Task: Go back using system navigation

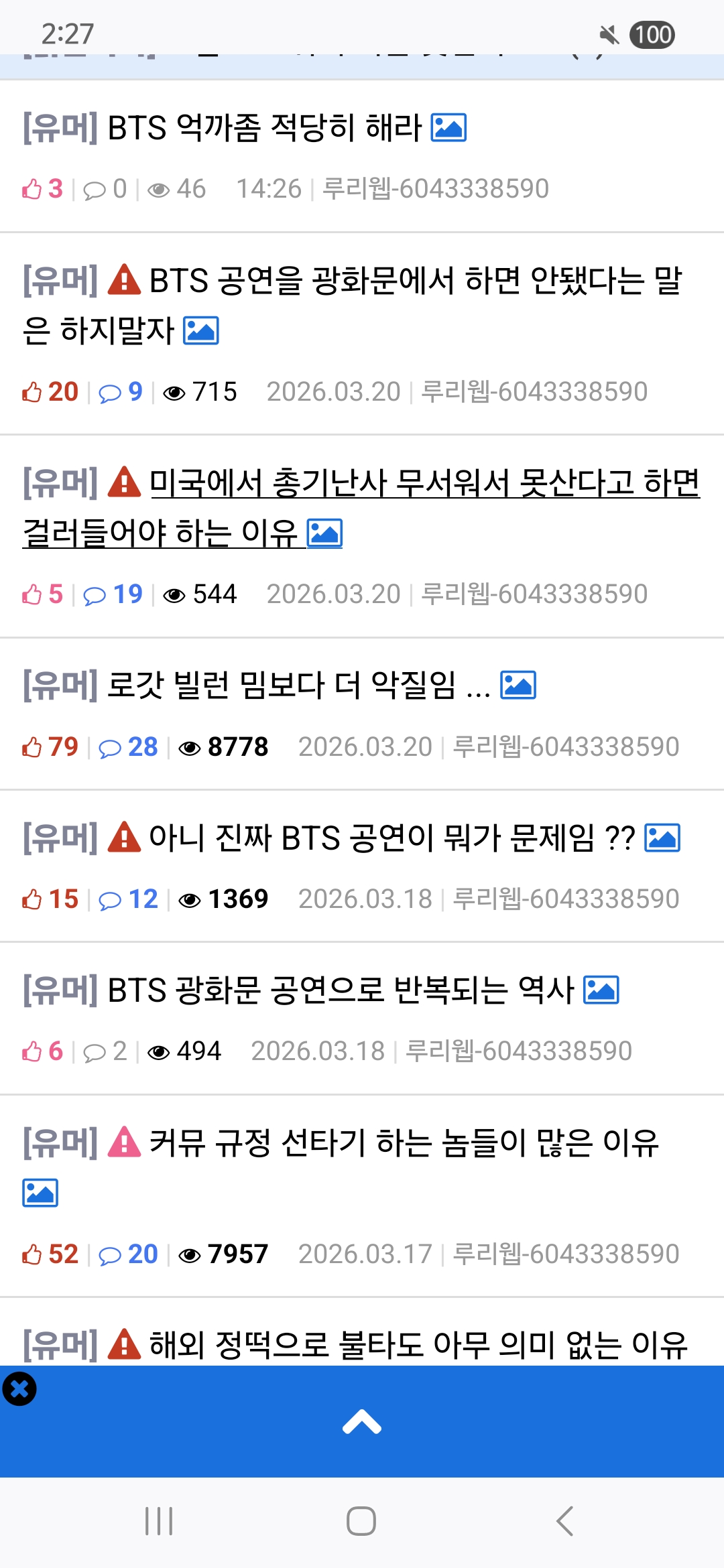Action: click(564, 1521)
